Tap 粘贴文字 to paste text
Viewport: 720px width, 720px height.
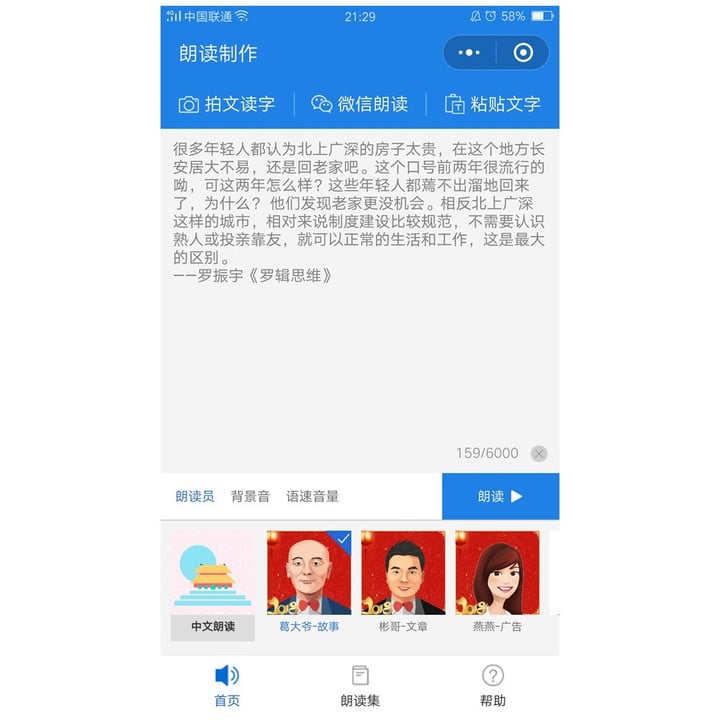[x=493, y=104]
